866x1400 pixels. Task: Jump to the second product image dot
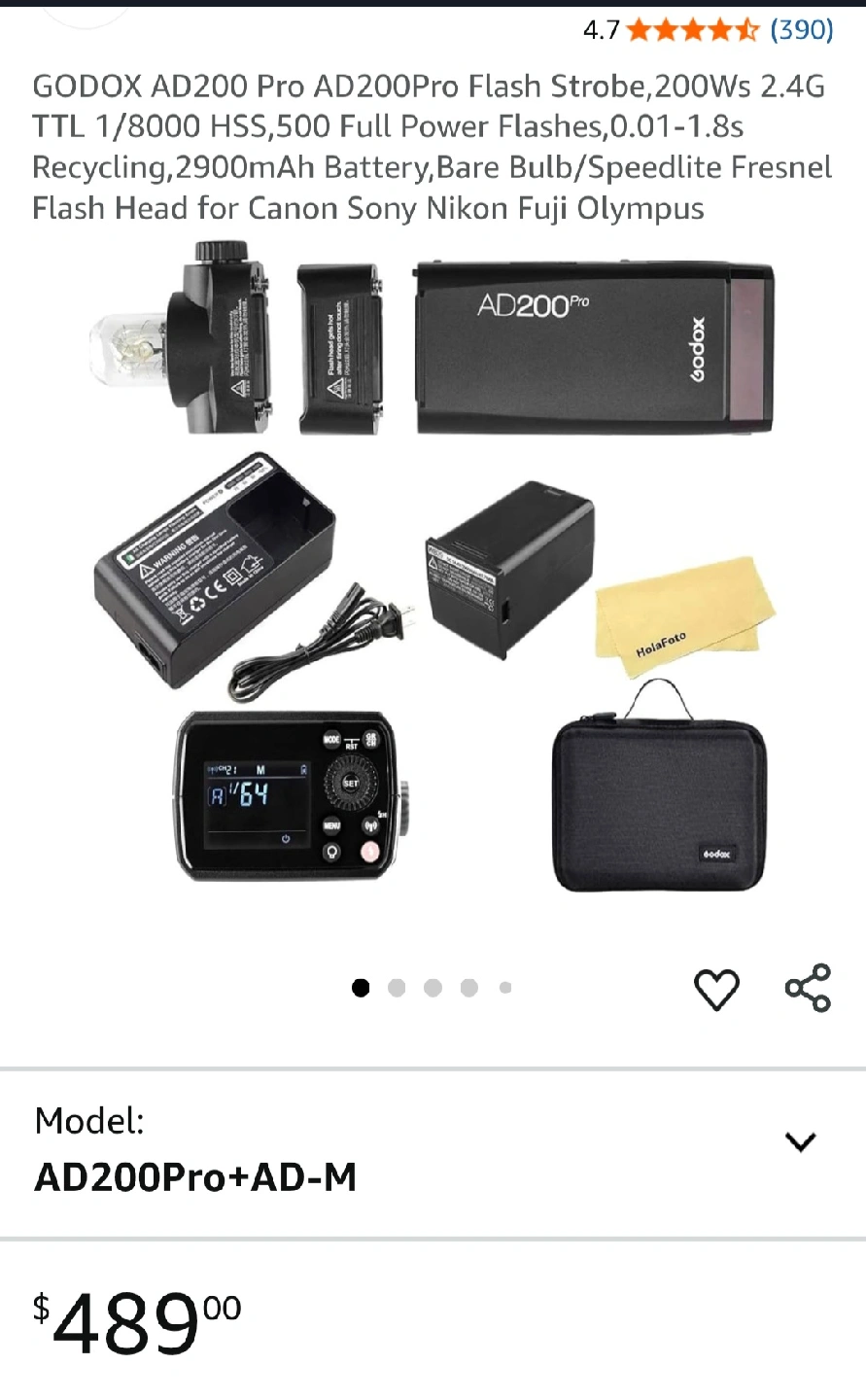point(397,988)
